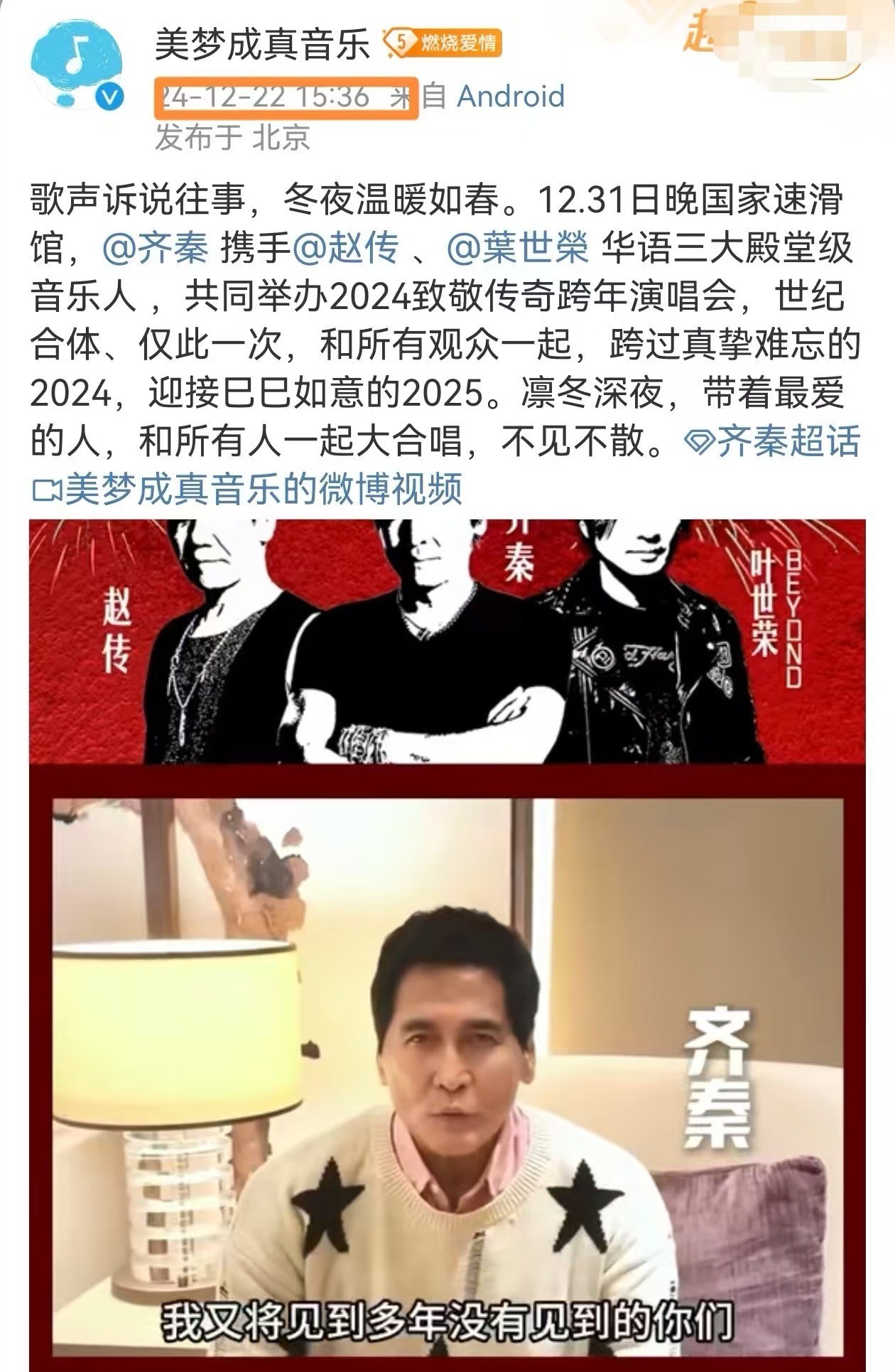Open the @葉世榮 mention link
895x1372 pixels.
[x=517, y=247]
